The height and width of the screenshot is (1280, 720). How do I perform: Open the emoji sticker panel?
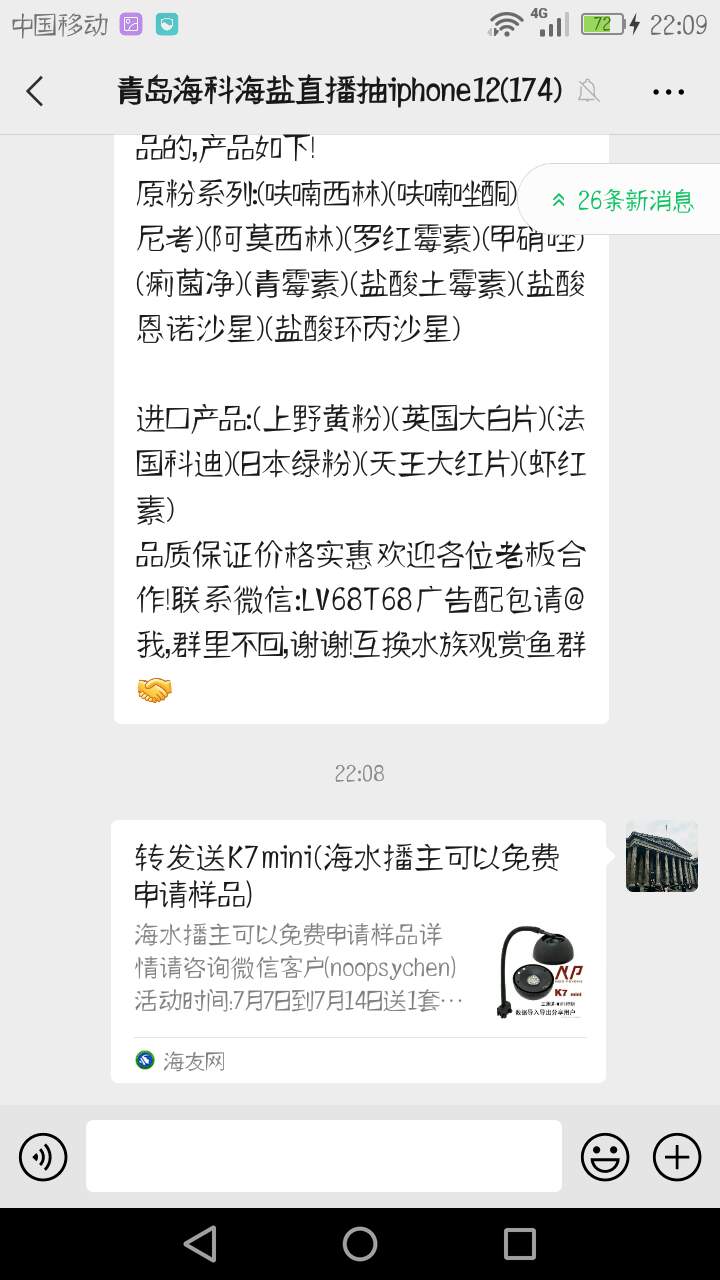[605, 1157]
